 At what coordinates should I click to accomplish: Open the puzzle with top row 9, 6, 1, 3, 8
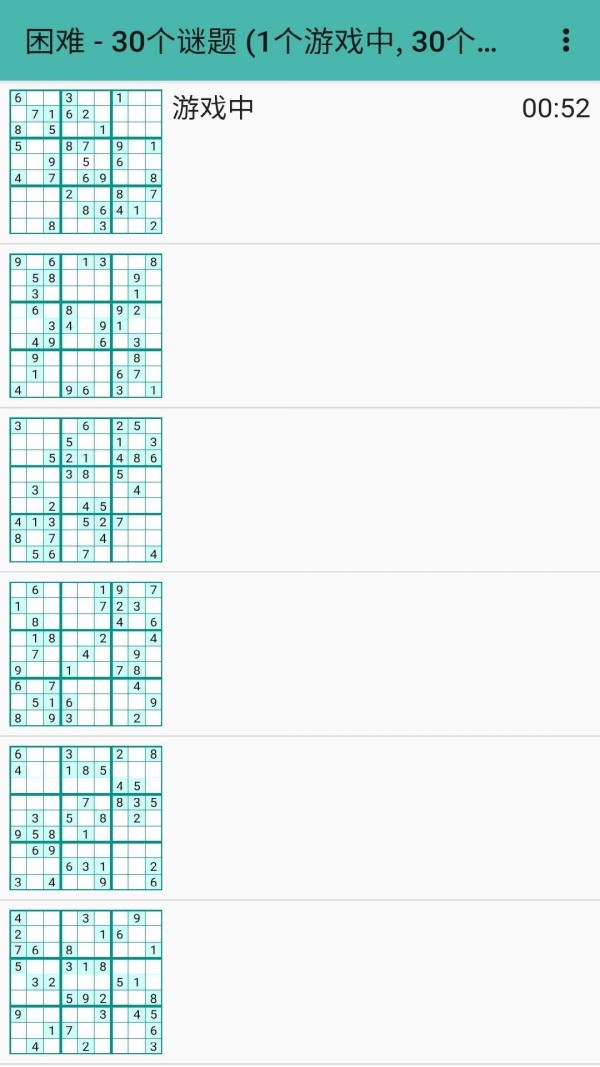tap(300, 326)
